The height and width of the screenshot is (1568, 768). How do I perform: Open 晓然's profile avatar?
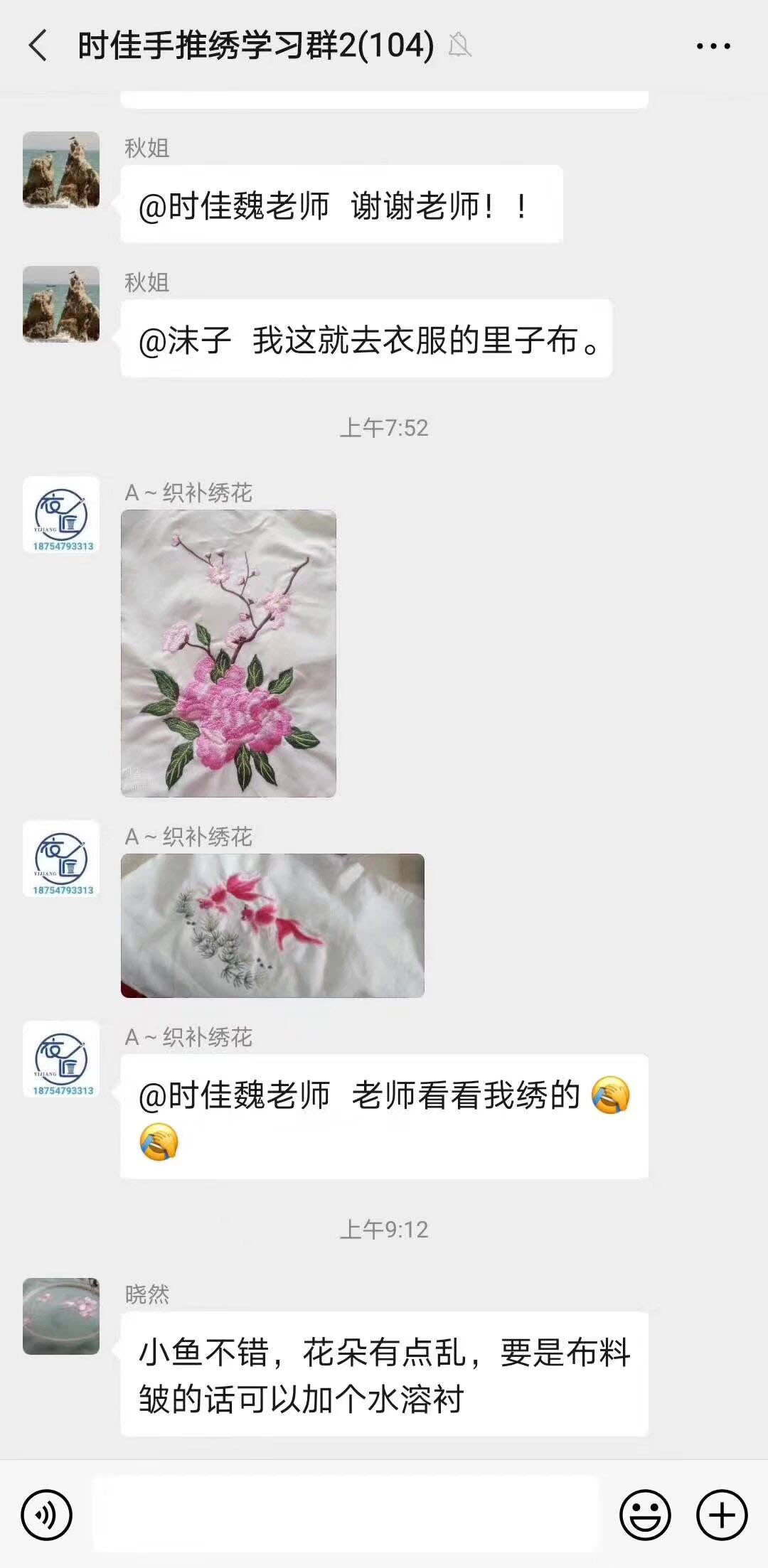coord(61,1316)
